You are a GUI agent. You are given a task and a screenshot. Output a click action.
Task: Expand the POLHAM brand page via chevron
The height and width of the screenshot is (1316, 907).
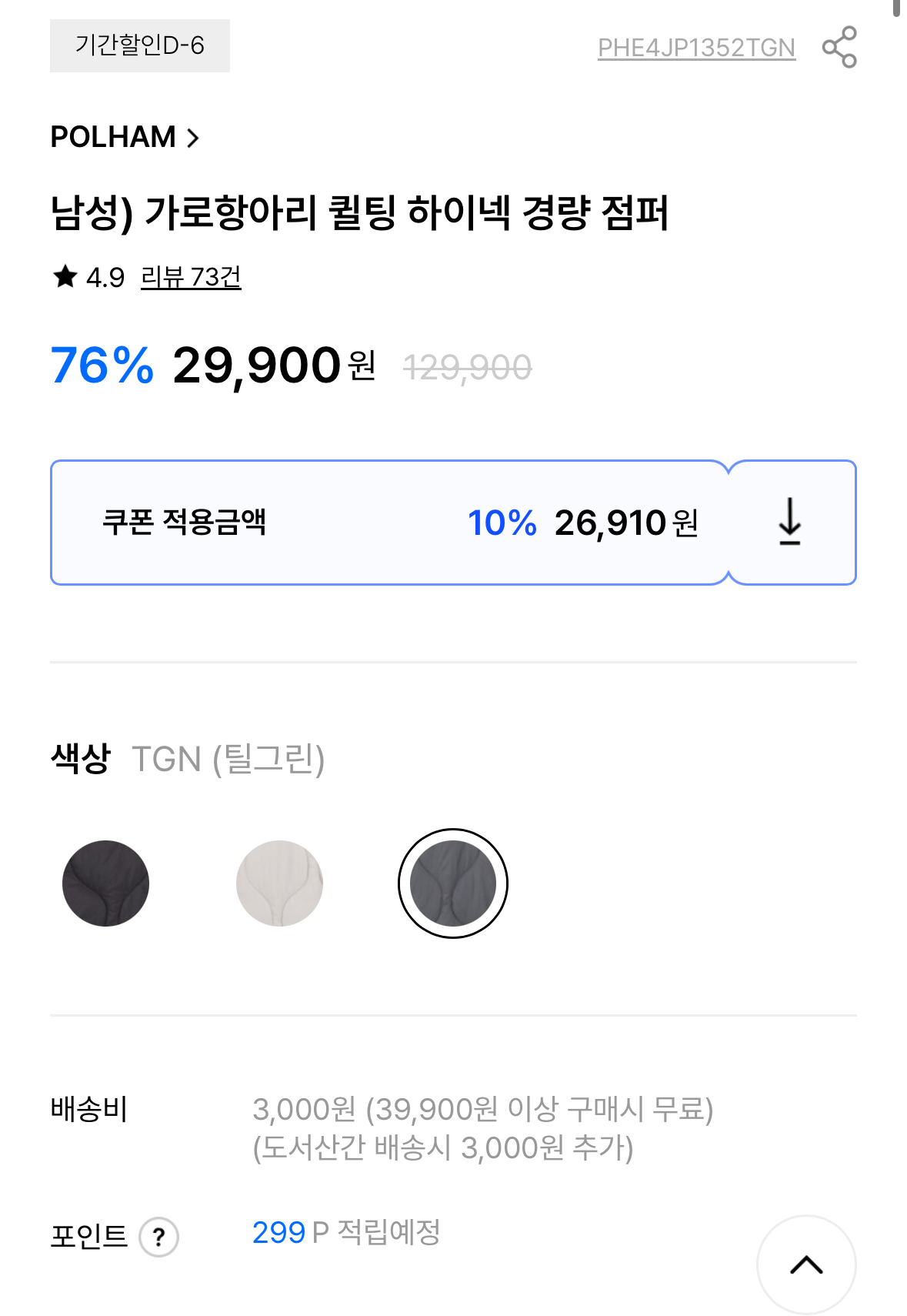pos(195,139)
